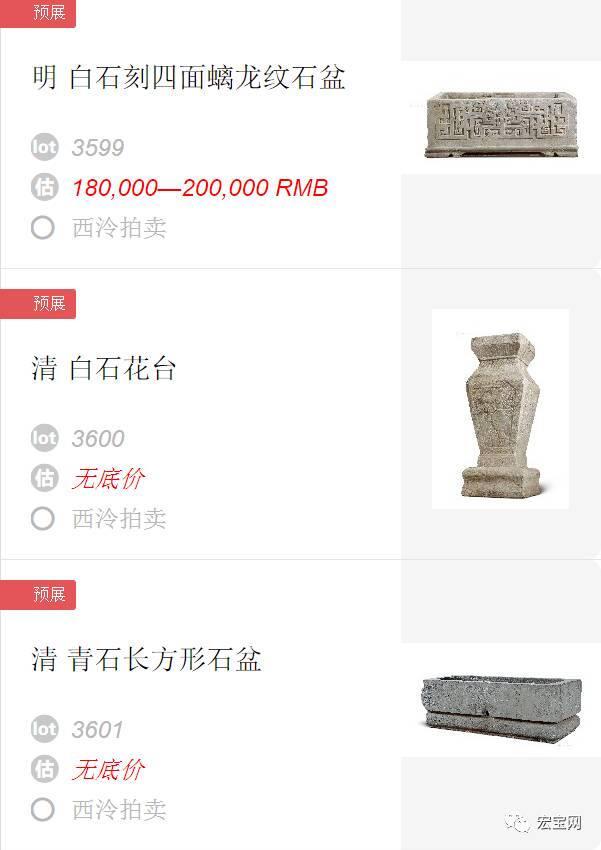Open the 清 青石长方形石盆 lot 3601
This screenshot has height=850, width=601.
coord(147,660)
